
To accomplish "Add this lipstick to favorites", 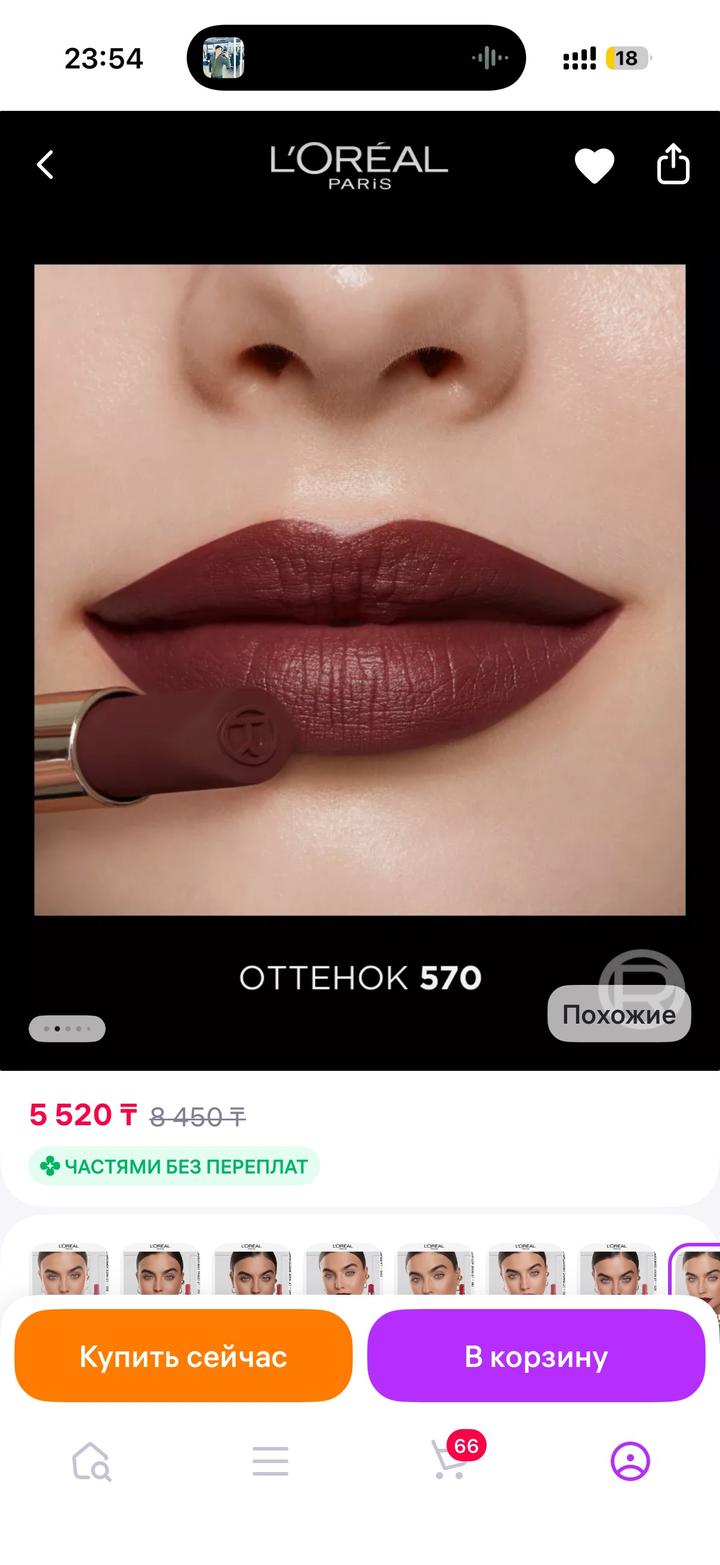I will coord(594,165).
